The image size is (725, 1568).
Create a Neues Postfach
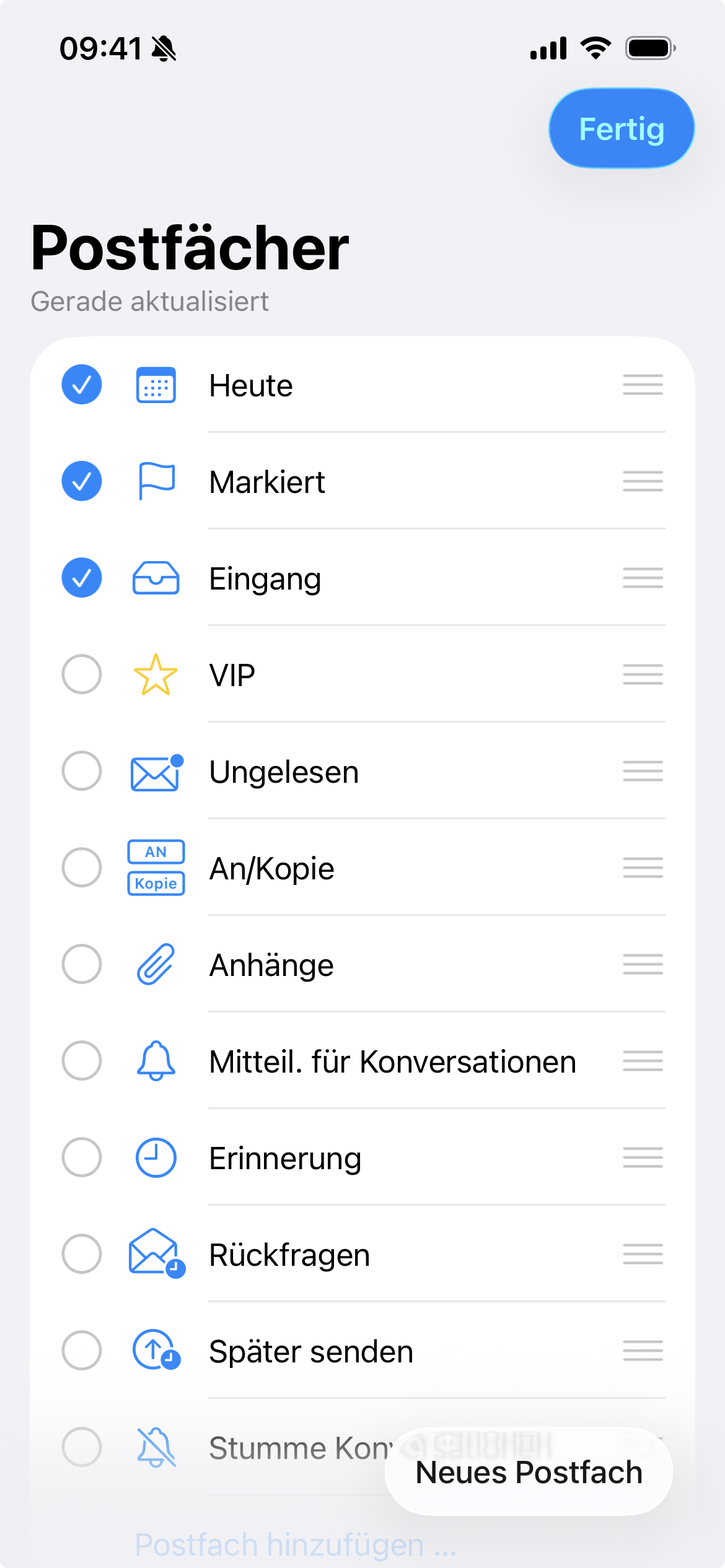pos(529,1472)
